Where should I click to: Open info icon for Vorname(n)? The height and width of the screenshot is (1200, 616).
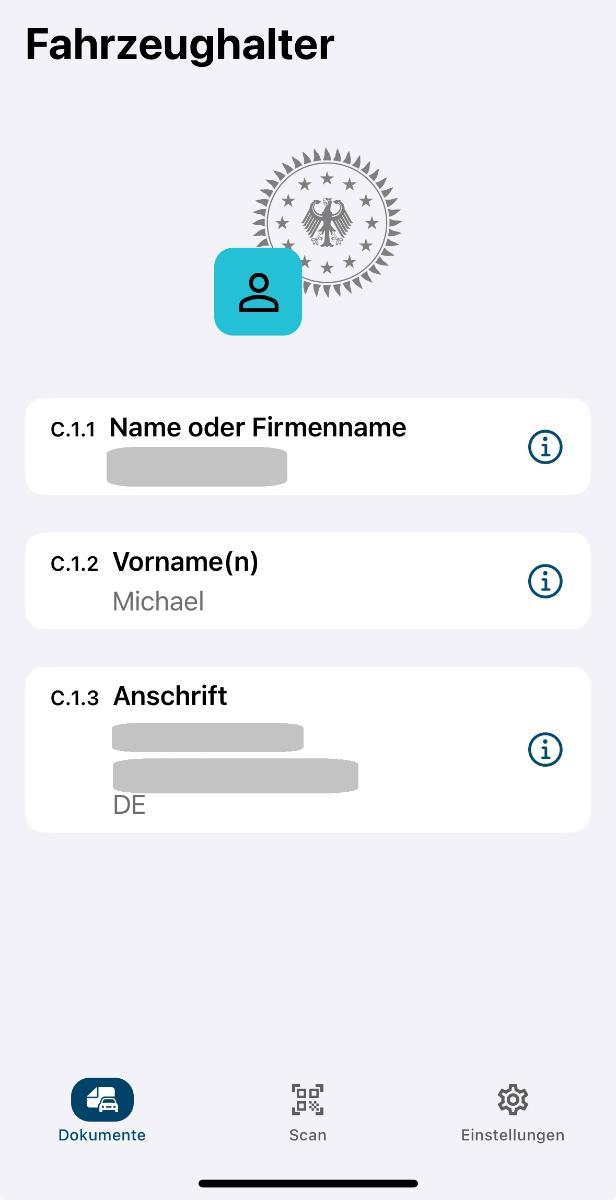[545, 581]
